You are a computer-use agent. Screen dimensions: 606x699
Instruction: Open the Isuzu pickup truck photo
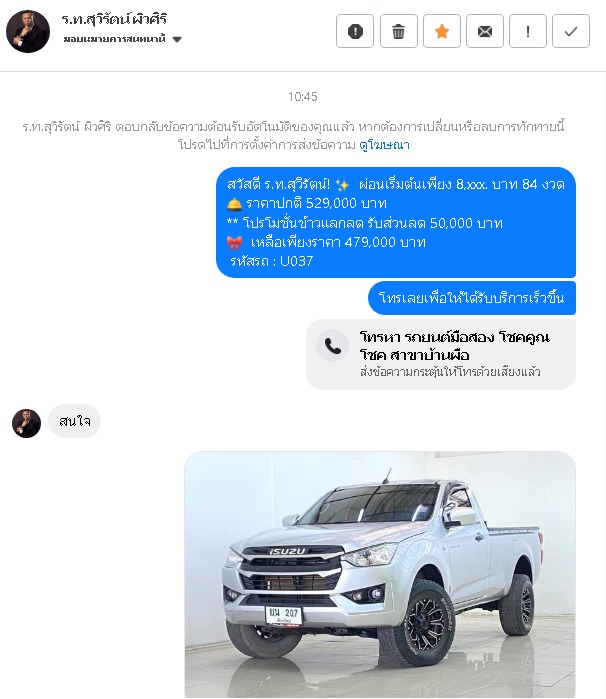click(x=380, y=575)
